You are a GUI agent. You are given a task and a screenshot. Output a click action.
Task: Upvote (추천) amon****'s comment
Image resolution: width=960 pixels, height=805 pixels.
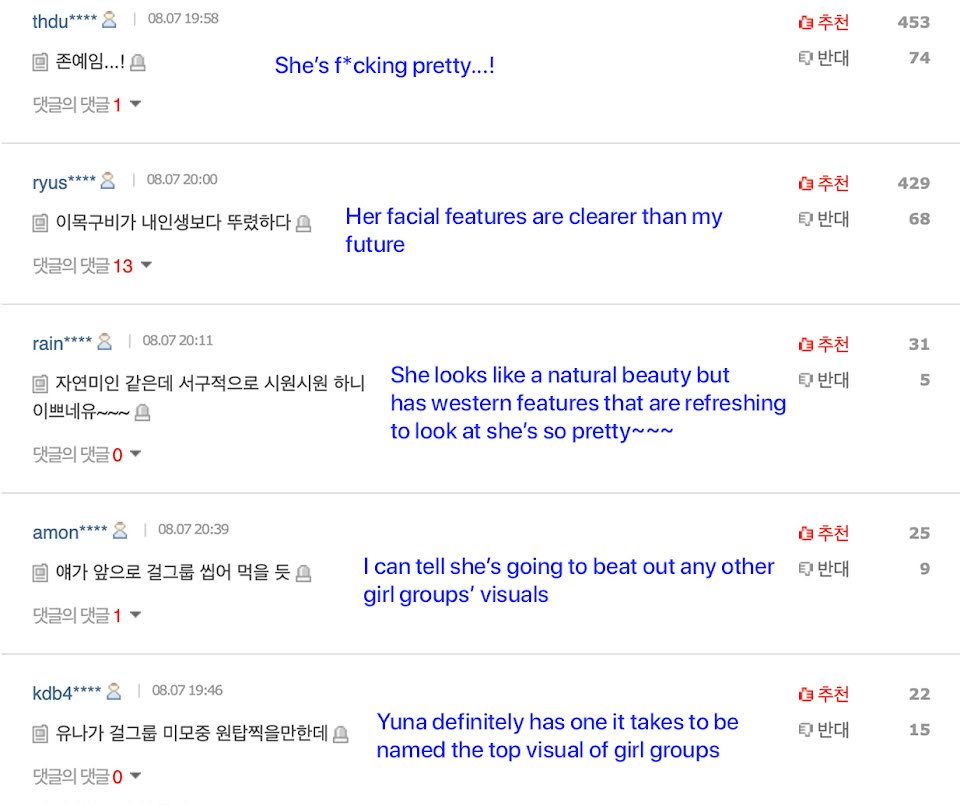pyautogui.click(x=823, y=533)
